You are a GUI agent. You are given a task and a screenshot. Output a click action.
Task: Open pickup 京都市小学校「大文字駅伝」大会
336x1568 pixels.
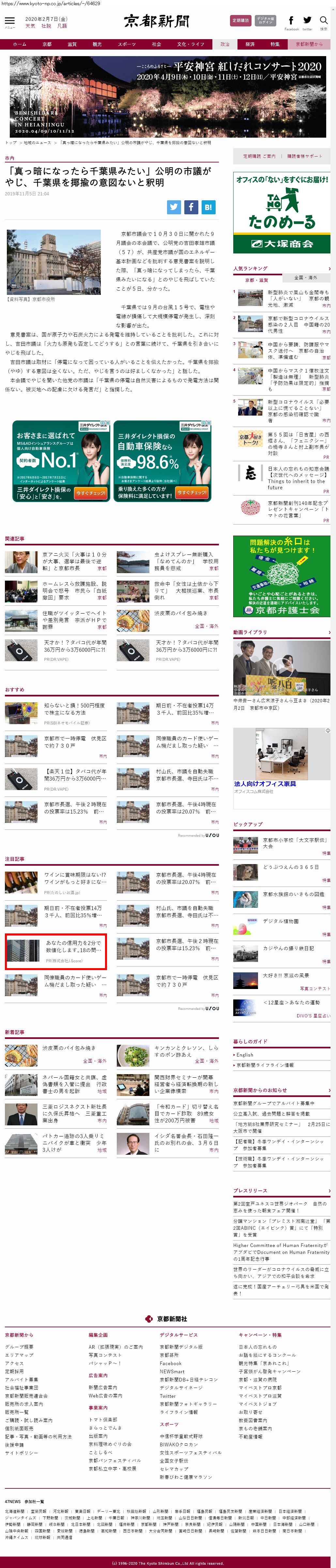pos(295,843)
